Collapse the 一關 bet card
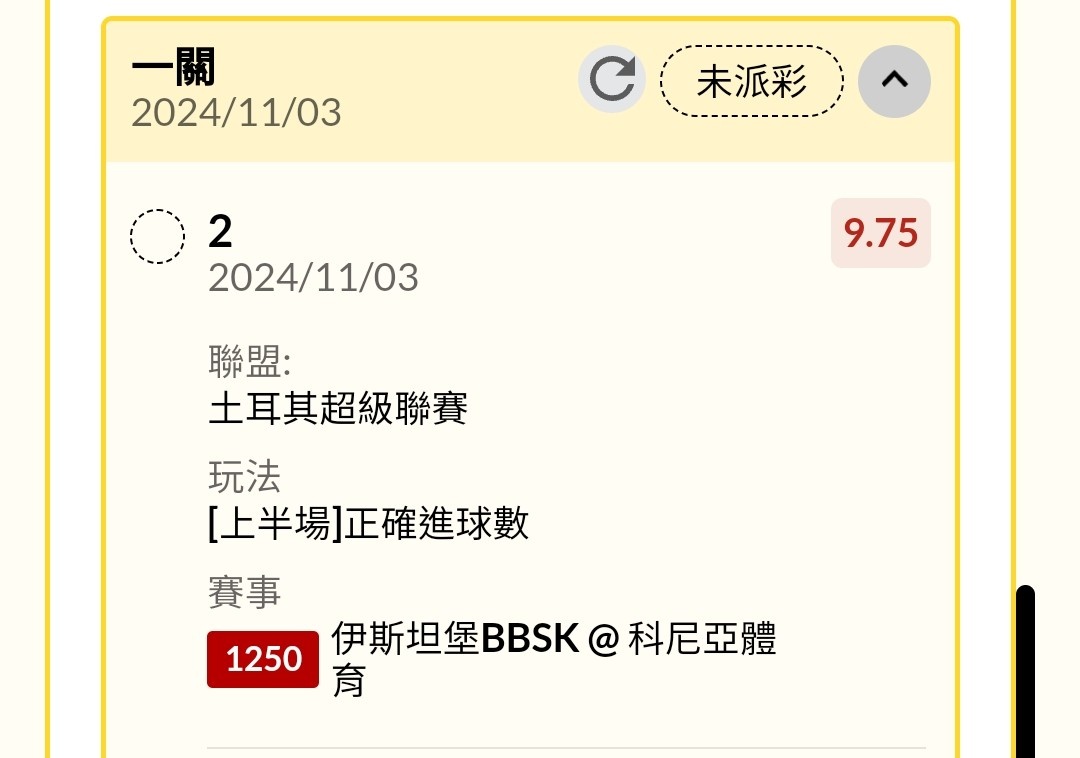The height and width of the screenshot is (758, 1080). coord(894,81)
